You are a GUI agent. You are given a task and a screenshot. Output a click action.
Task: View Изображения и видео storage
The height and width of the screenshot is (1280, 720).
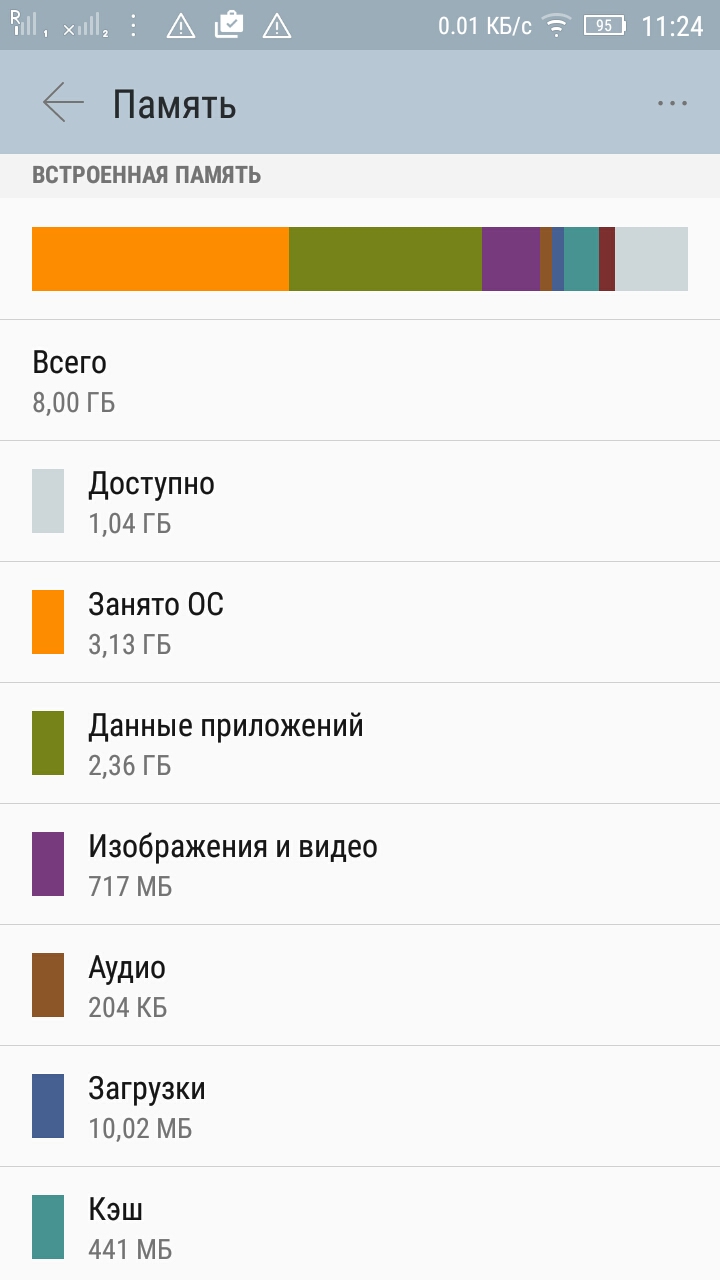pos(360,864)
